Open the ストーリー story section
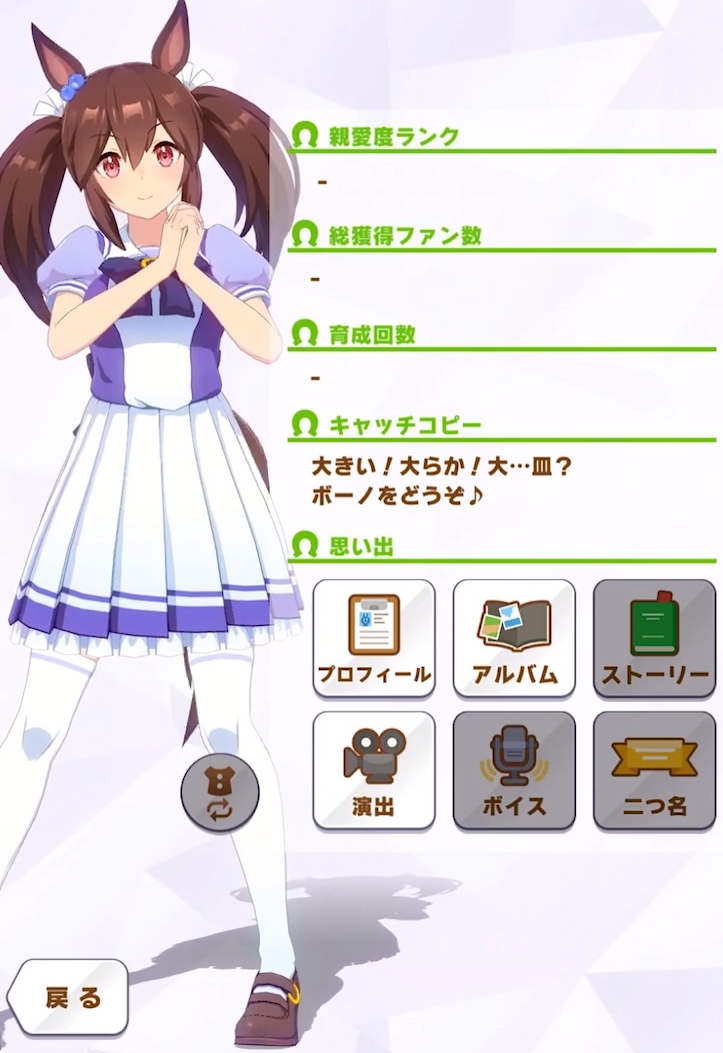The width and height of the screenshot is (723, 1053). 654,638
